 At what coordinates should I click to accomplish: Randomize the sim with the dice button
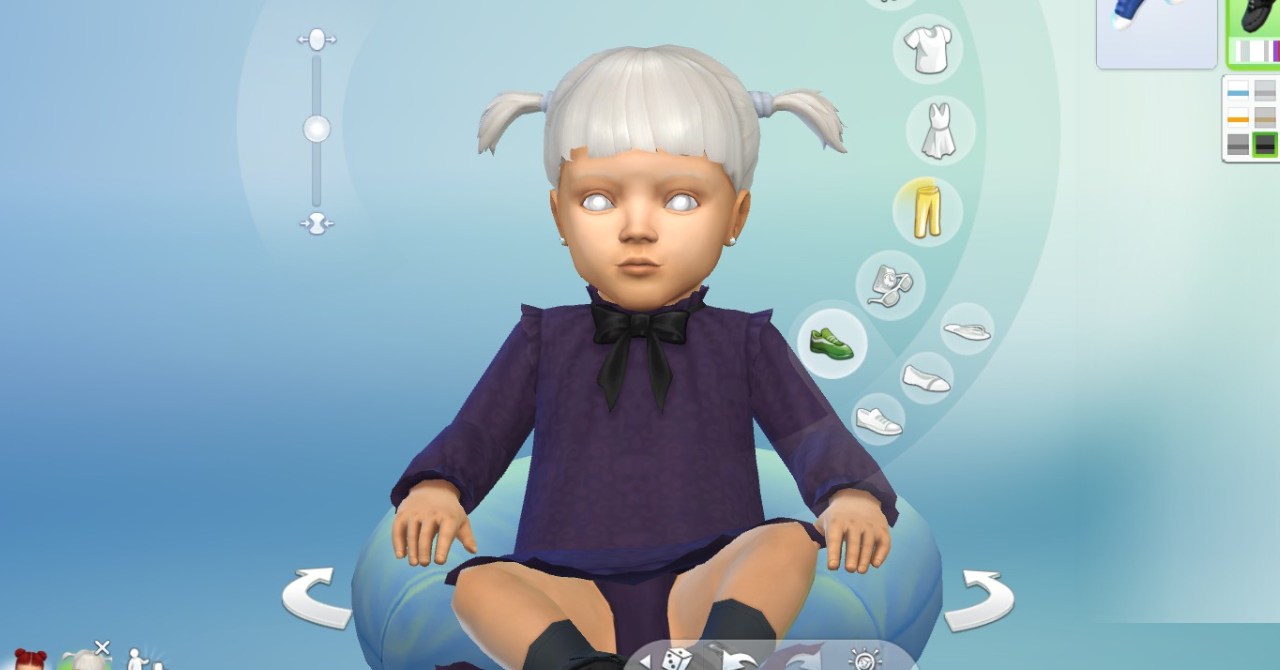click(x=678, y=658)
